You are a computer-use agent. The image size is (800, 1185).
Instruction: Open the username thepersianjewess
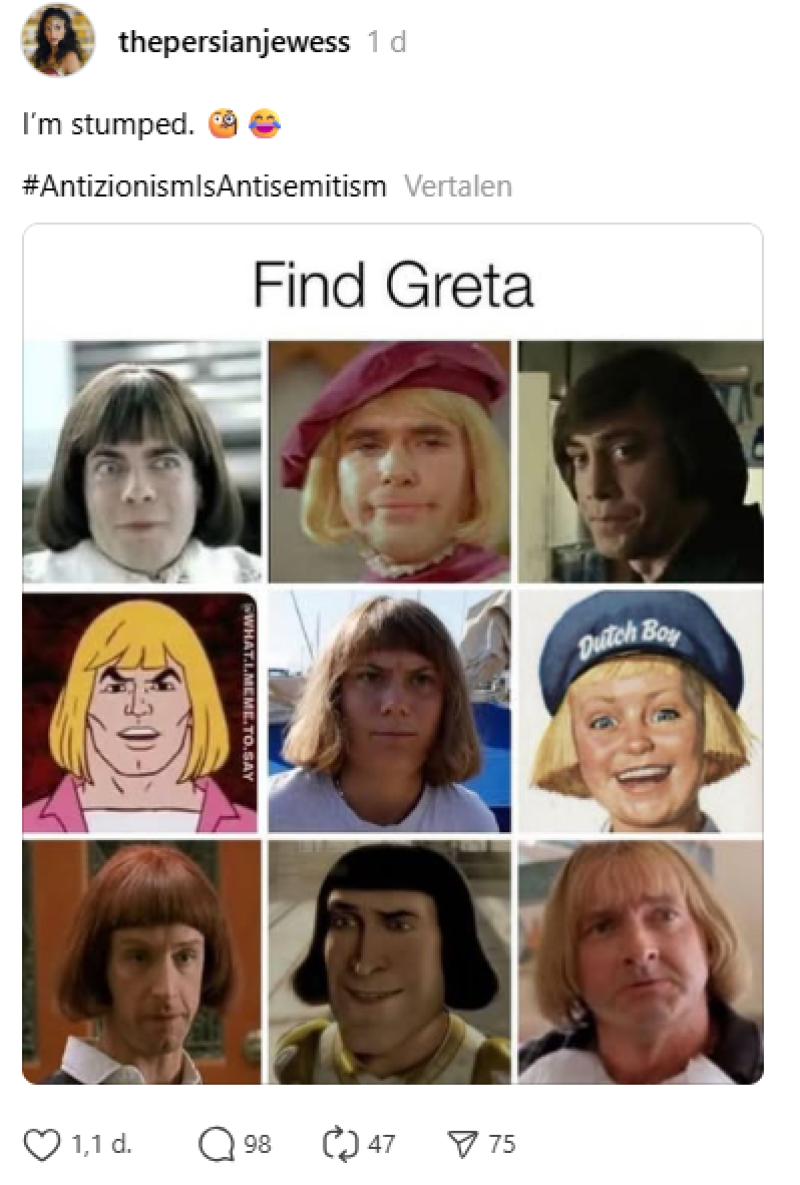coord(234,42)
